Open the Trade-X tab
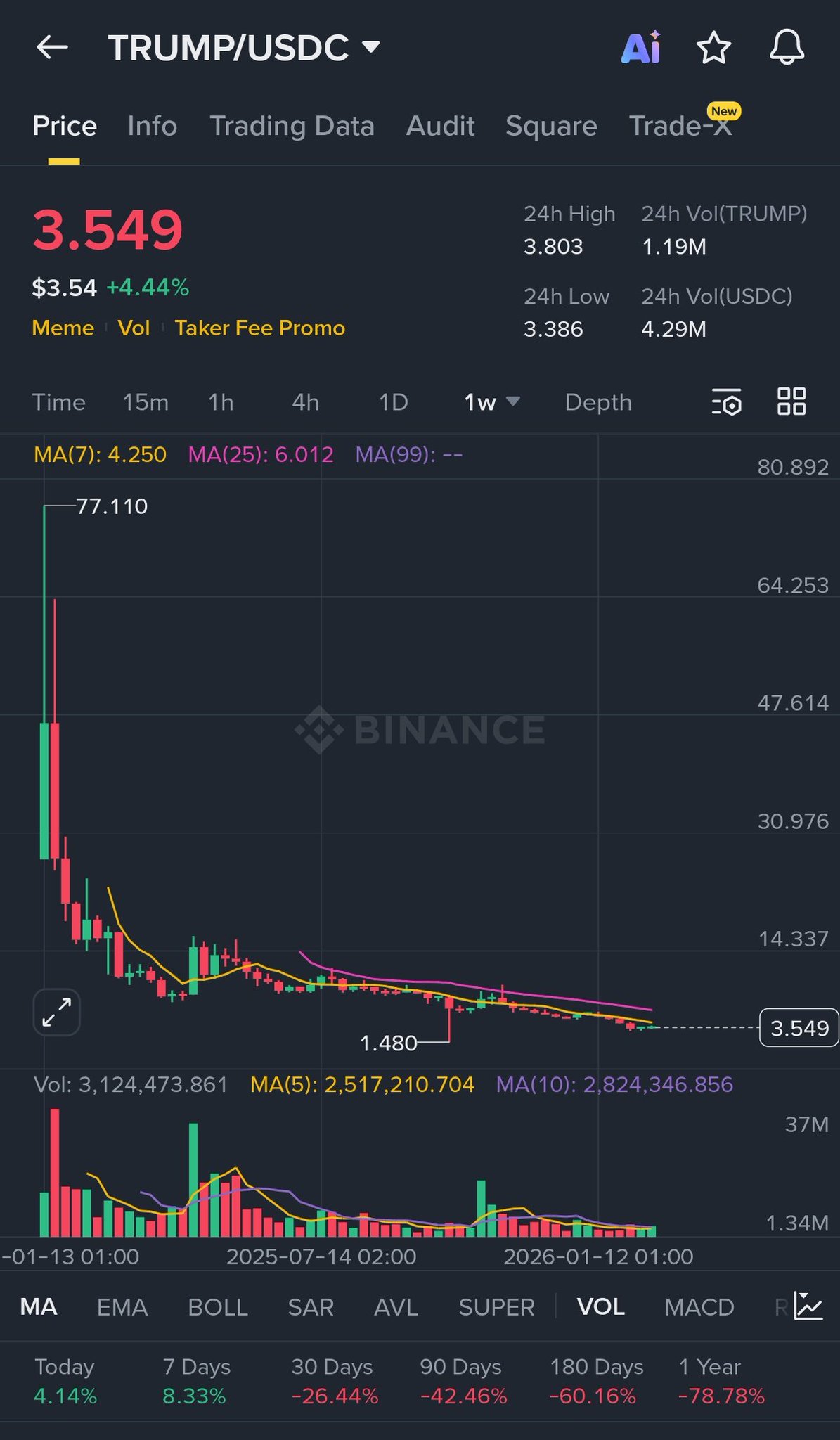 [680, 126]
